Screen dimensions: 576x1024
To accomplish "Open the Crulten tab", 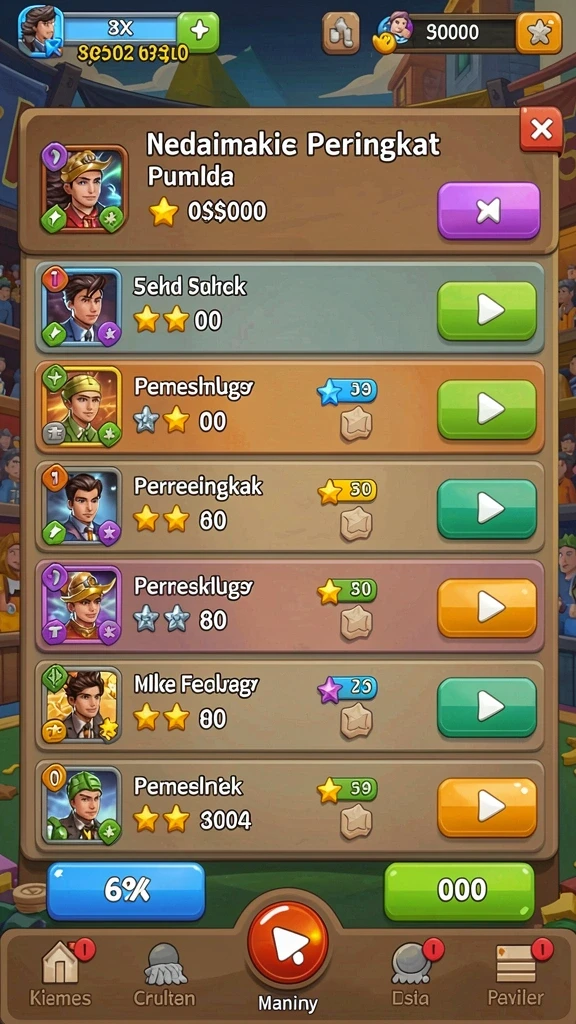I will (164, 973).
